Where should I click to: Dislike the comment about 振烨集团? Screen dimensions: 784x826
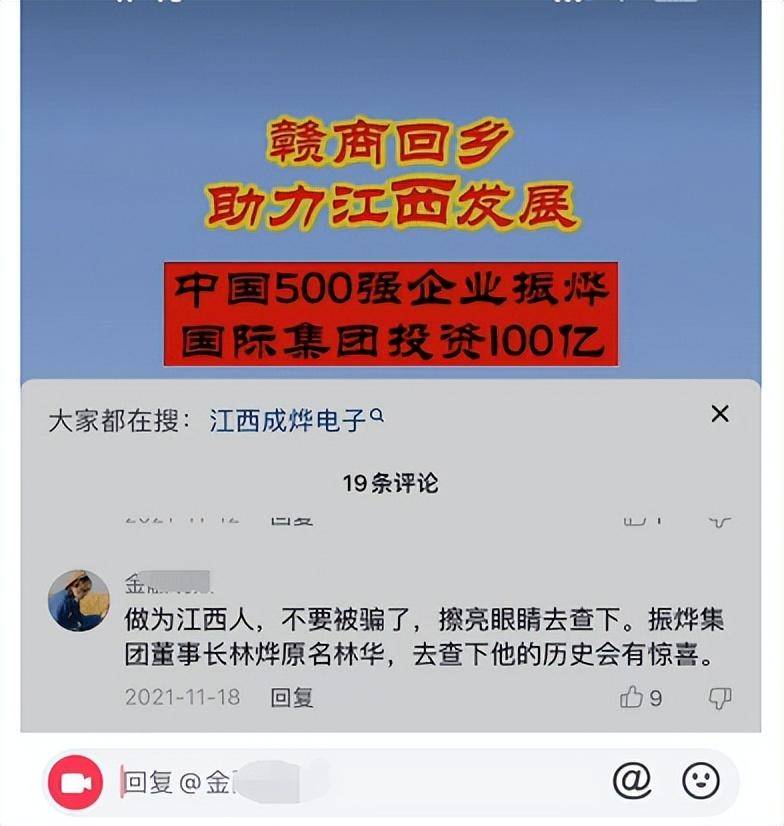(x=719, y=698)
